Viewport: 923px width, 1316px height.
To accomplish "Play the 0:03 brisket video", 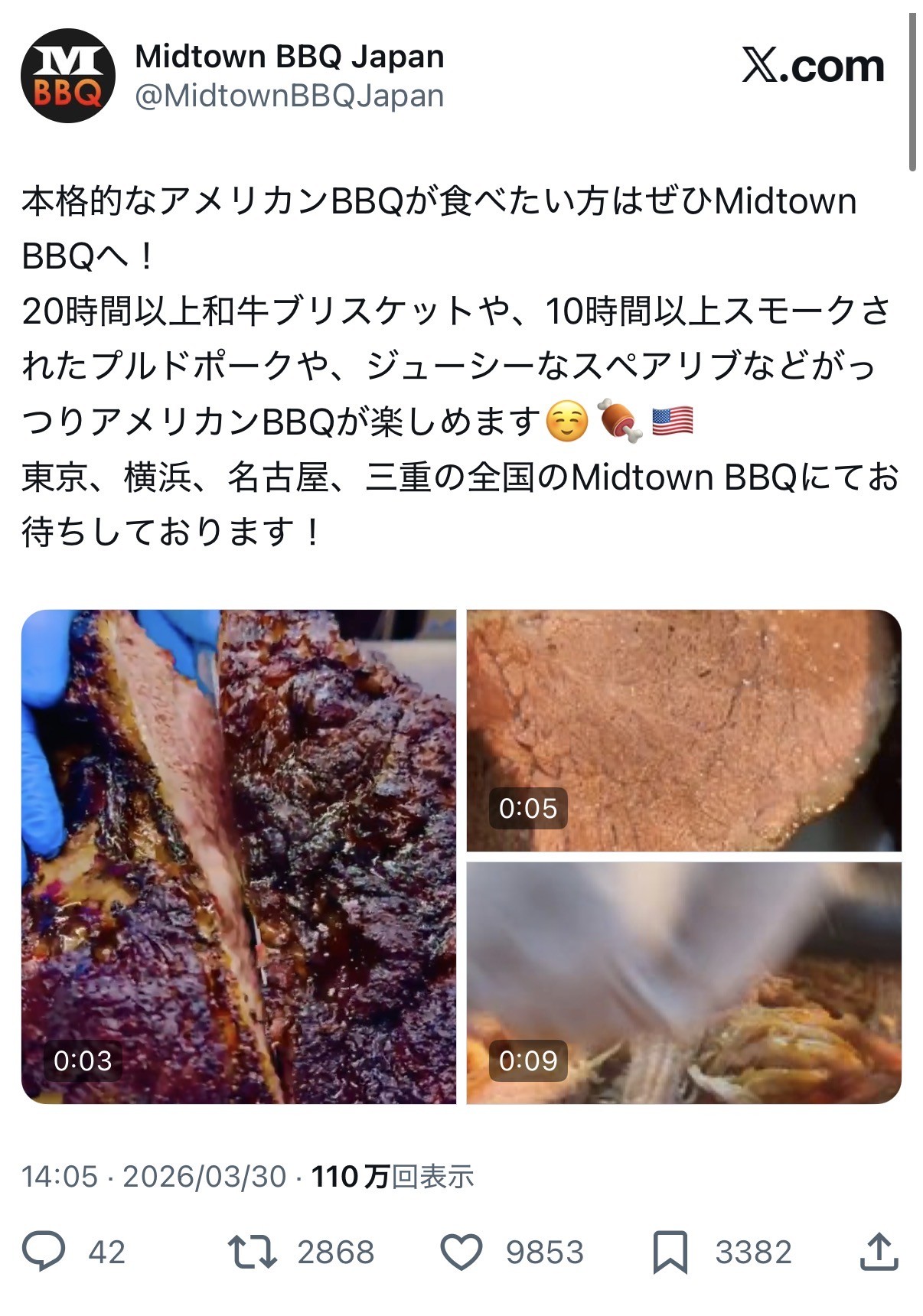I will click(x=238, y=856).
